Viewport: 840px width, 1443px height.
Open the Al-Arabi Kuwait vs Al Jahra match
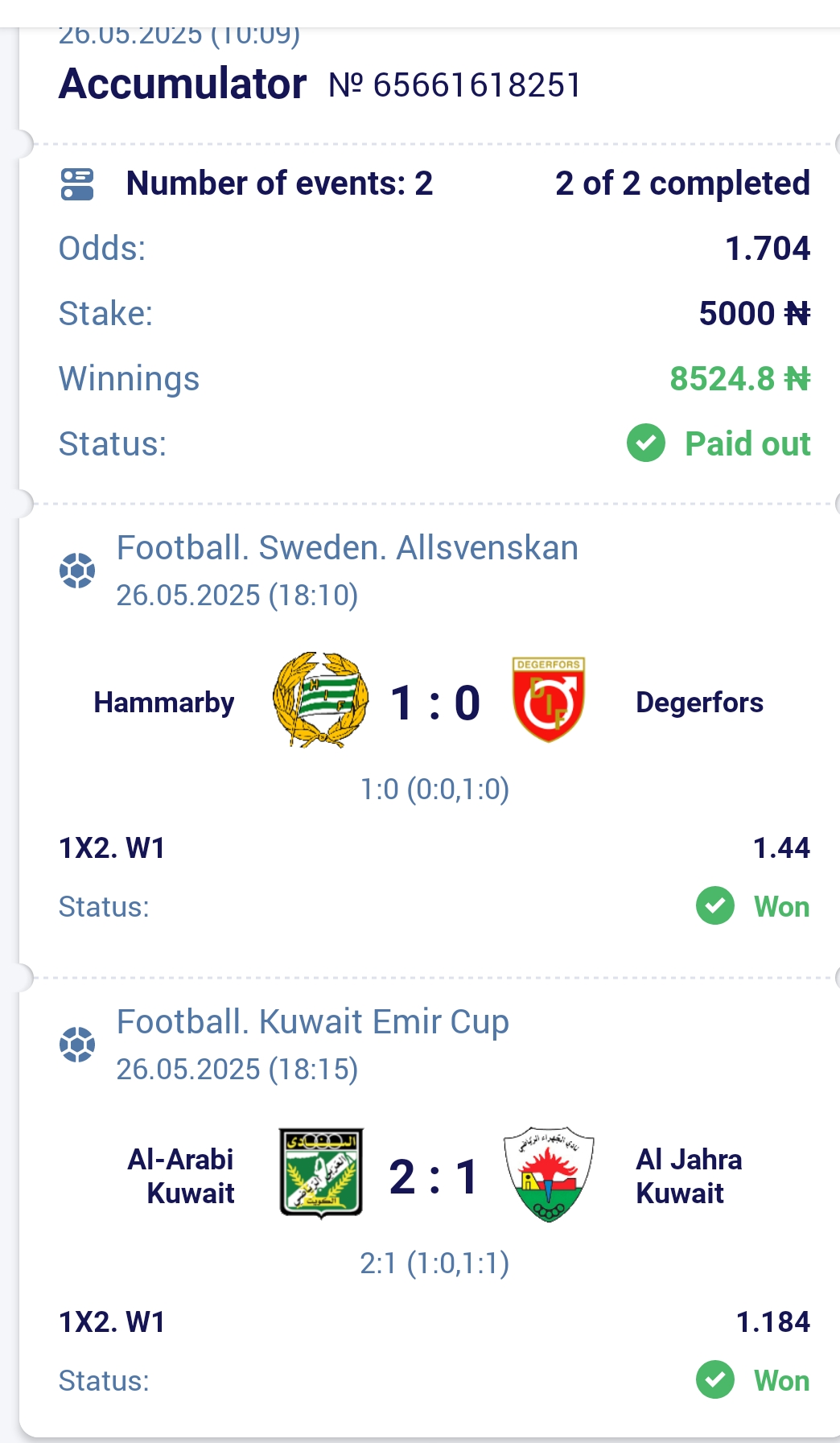click(x=434, y=1176)
